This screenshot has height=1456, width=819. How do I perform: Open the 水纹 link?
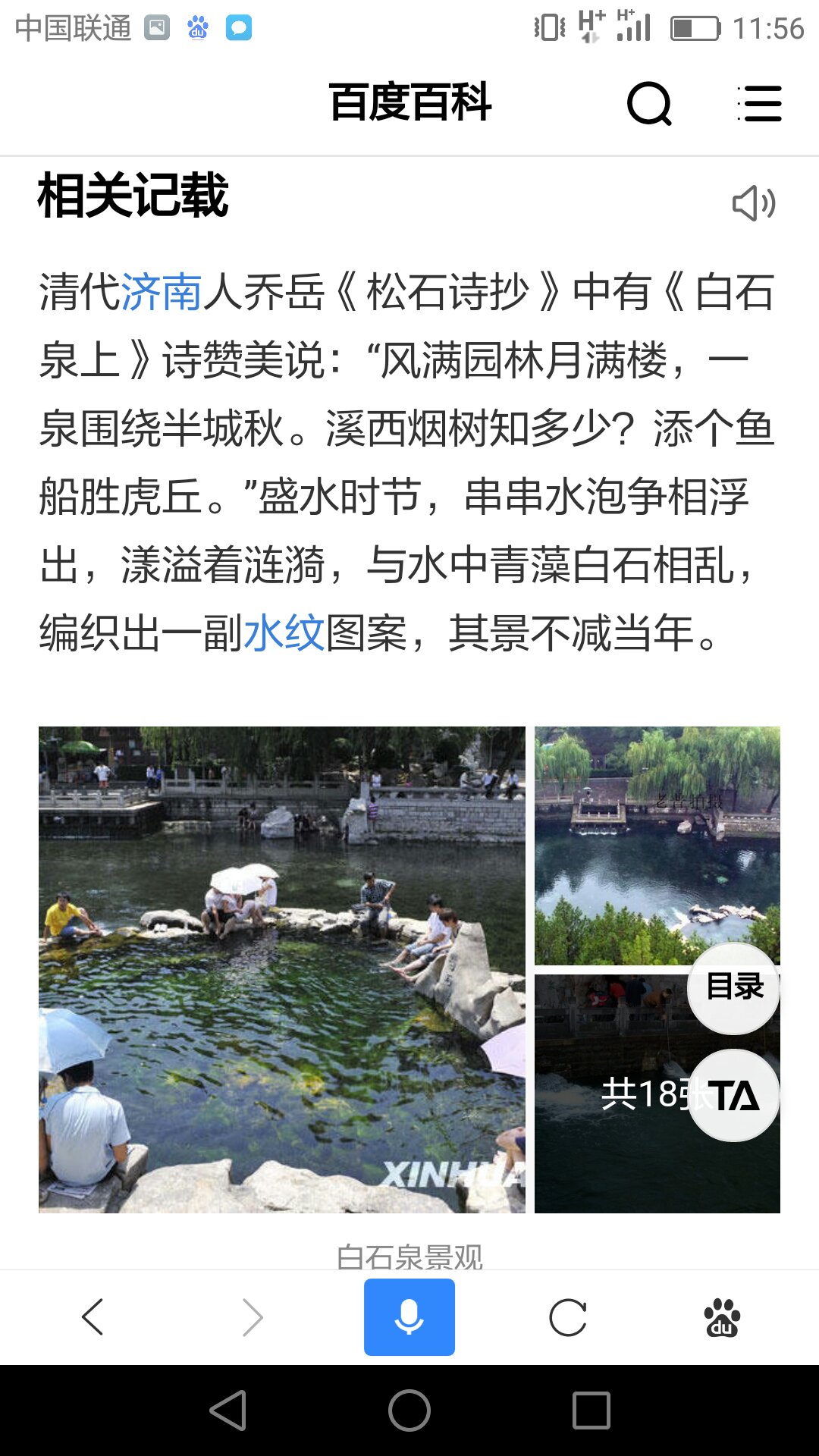[x=284, y=633]
